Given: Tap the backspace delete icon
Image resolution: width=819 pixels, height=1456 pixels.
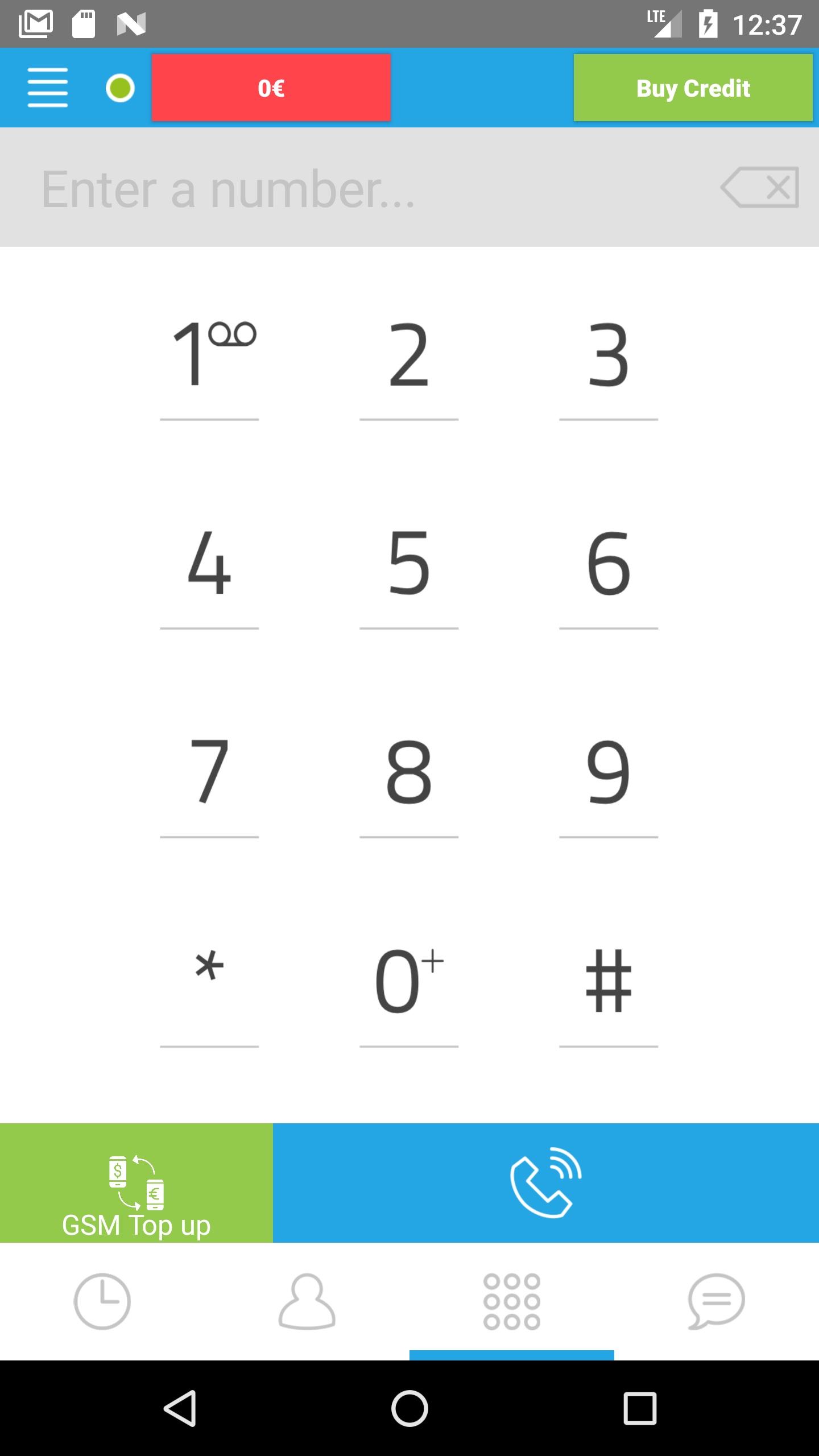Looking at the screenshot, I should pos(760,187).
